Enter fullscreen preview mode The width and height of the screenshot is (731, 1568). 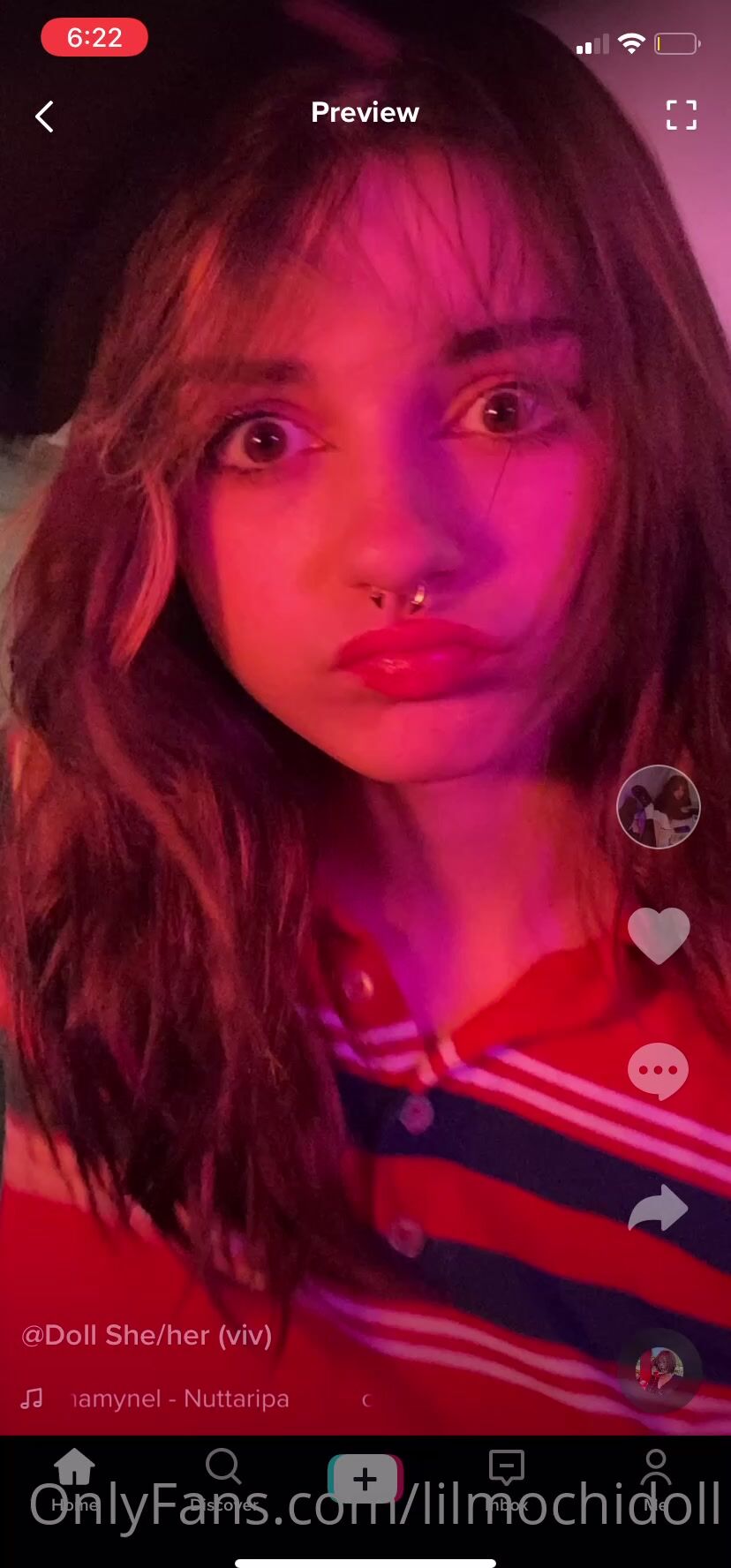pos(681,115)
